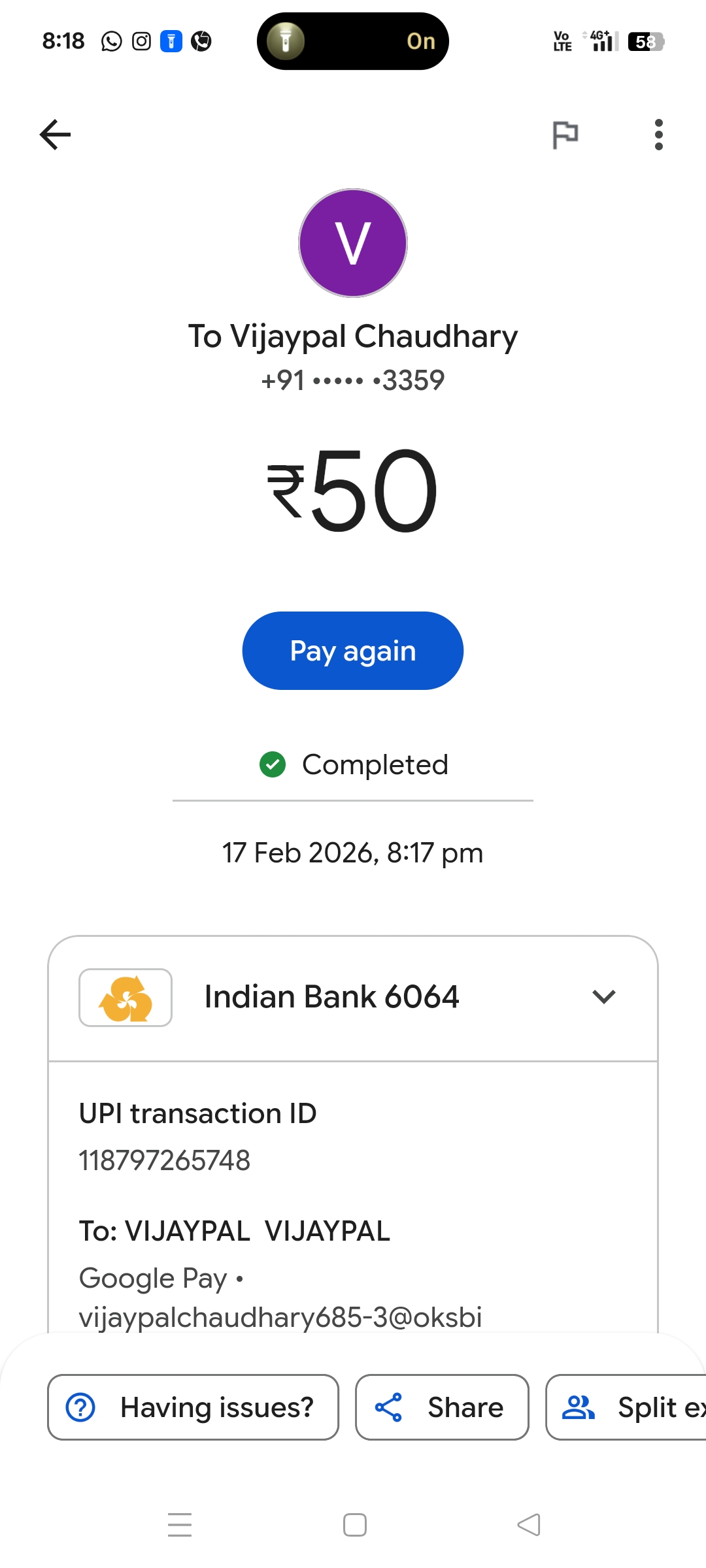Go to the home screen via system nav
This screenshot has width=706, height=1568.
[x=354, y=1525]
